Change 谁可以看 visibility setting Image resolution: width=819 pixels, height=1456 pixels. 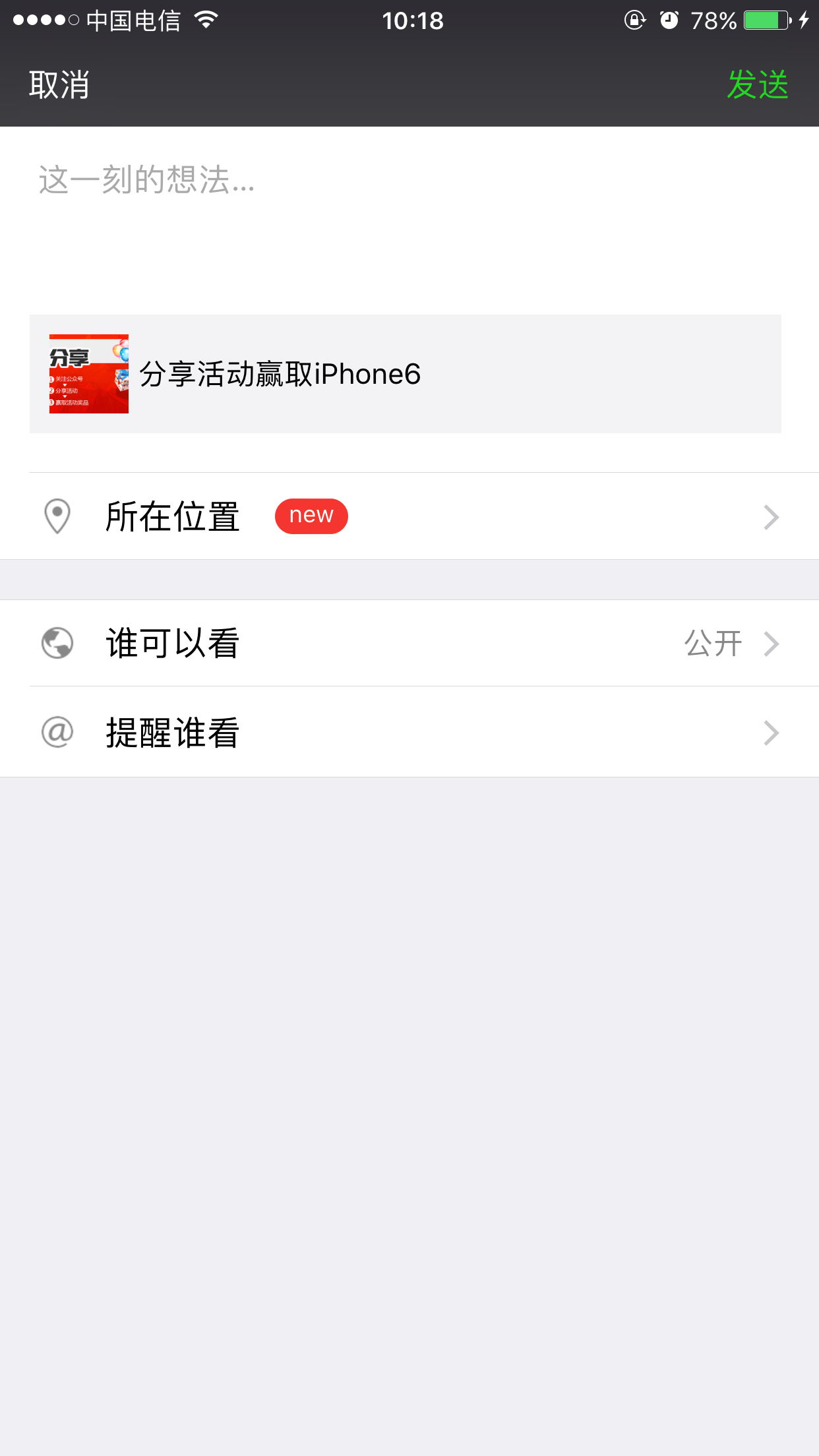(409, 643)
